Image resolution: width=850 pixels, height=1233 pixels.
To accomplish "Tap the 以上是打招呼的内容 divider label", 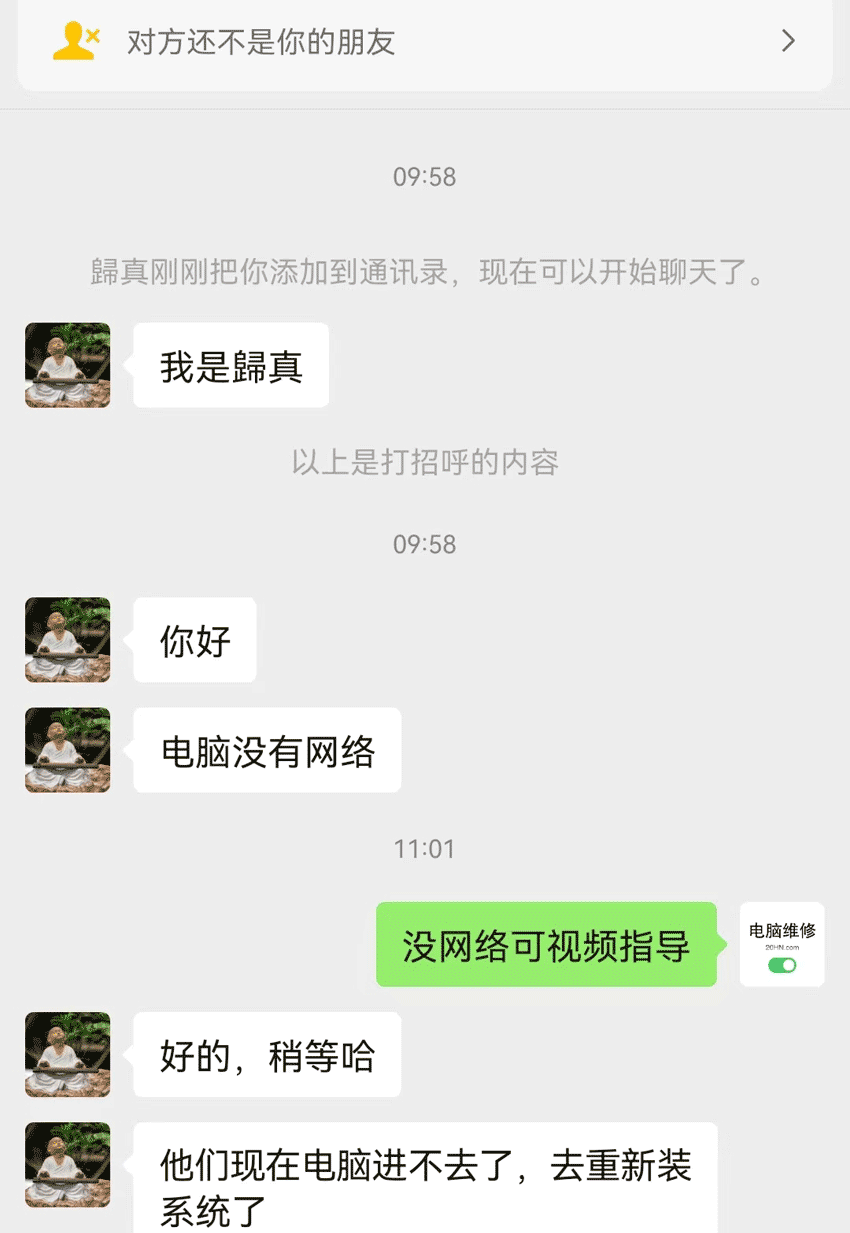I will tap(425, 463).
